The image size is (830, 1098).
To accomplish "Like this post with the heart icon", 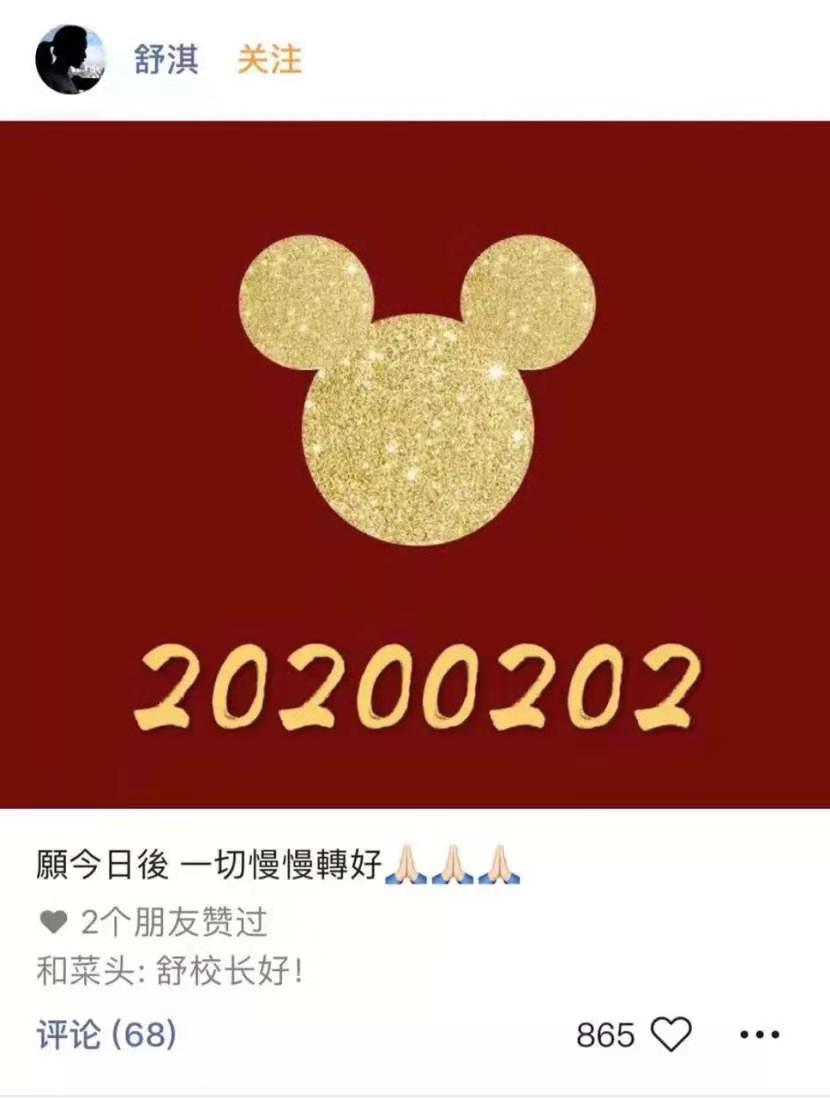I will 671,1034.
